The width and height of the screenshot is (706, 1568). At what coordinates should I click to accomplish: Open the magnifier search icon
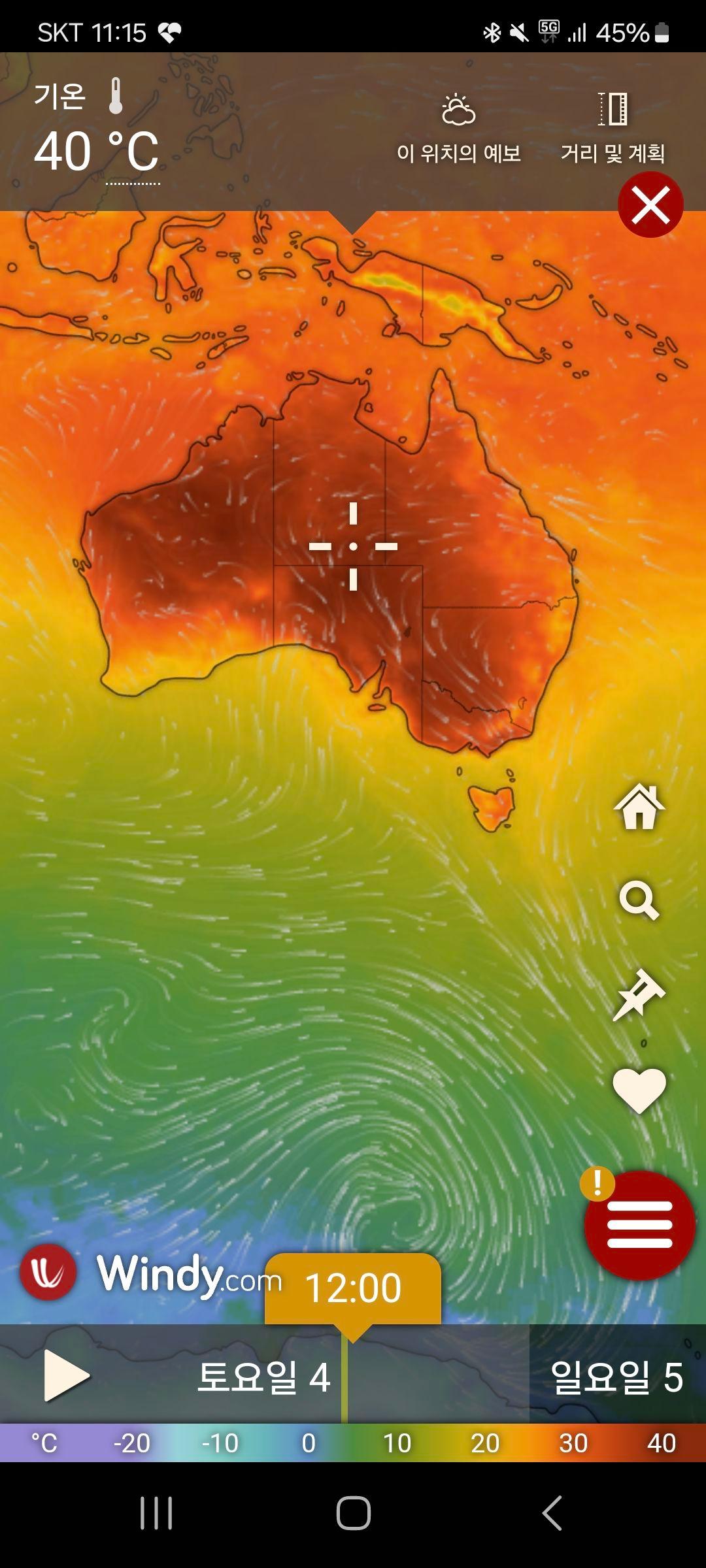(x=639, y=902)
